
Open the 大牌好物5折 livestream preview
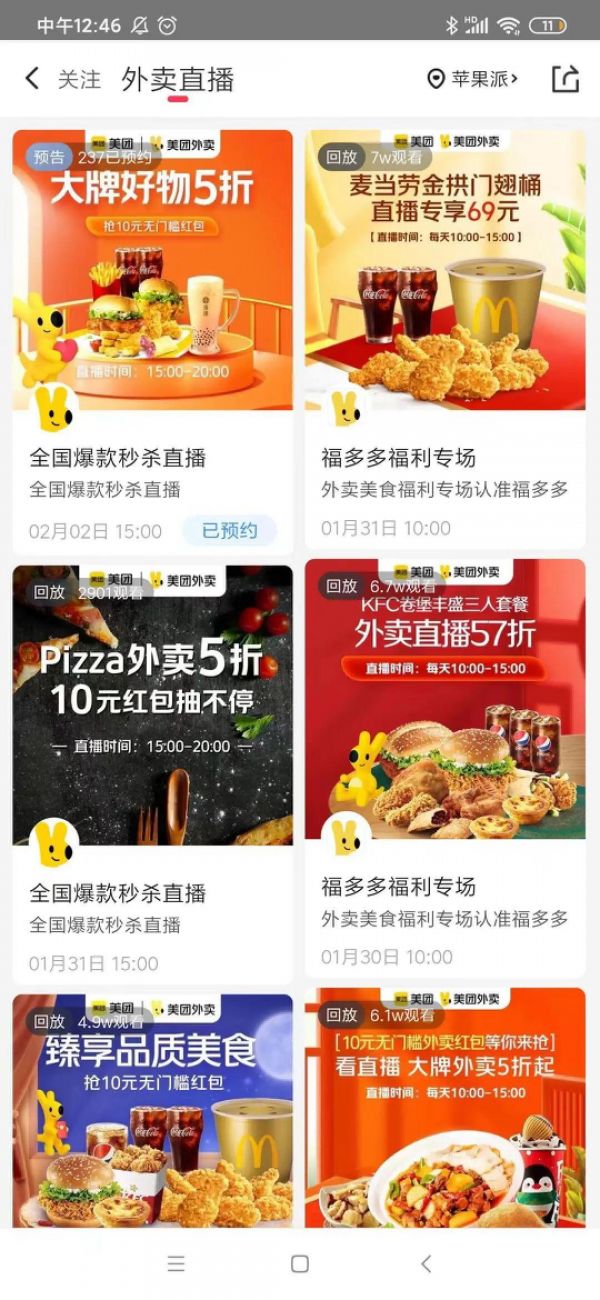[153, 270]
